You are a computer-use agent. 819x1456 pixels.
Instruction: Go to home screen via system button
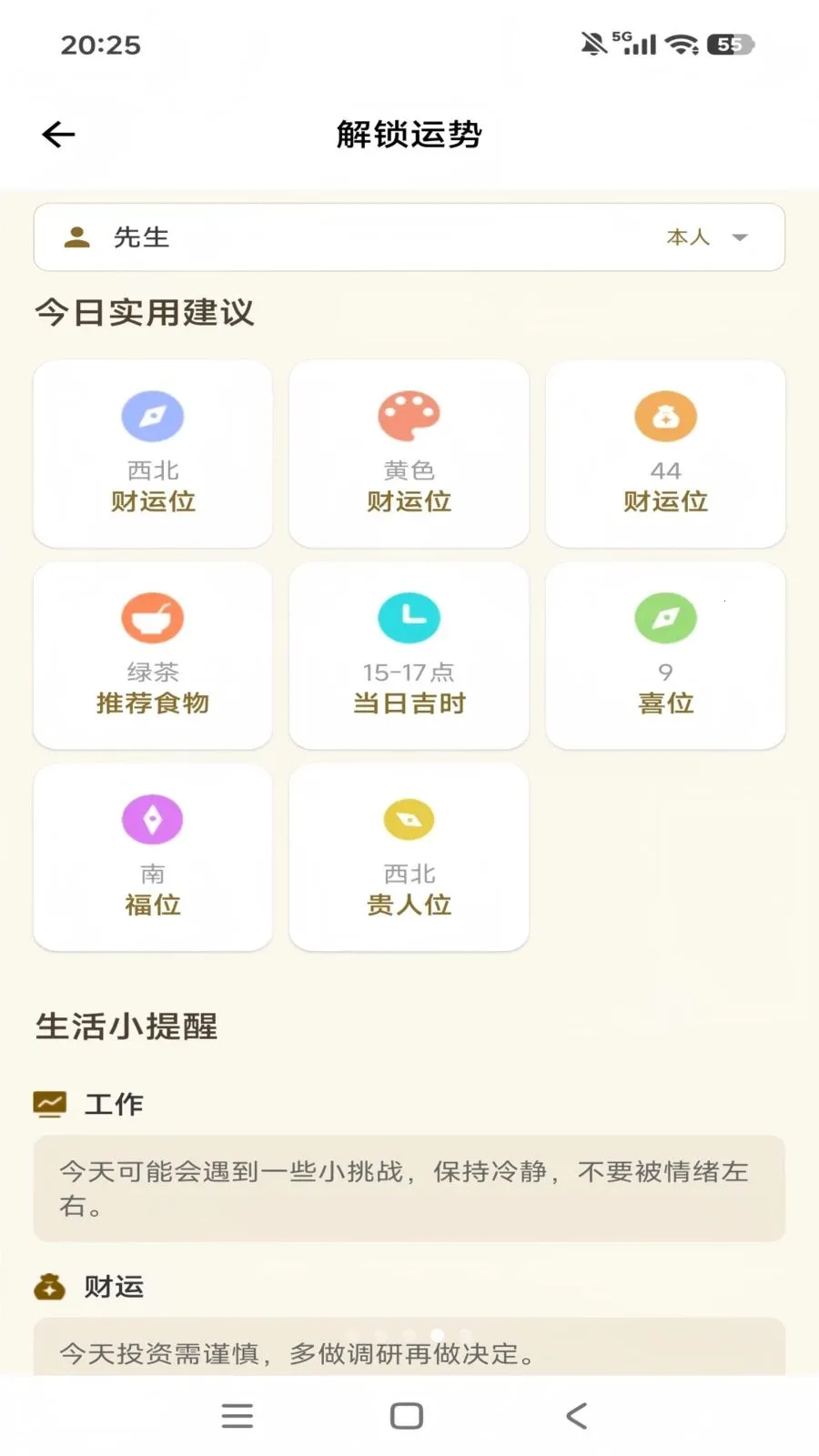click(x=407, y=1416)
